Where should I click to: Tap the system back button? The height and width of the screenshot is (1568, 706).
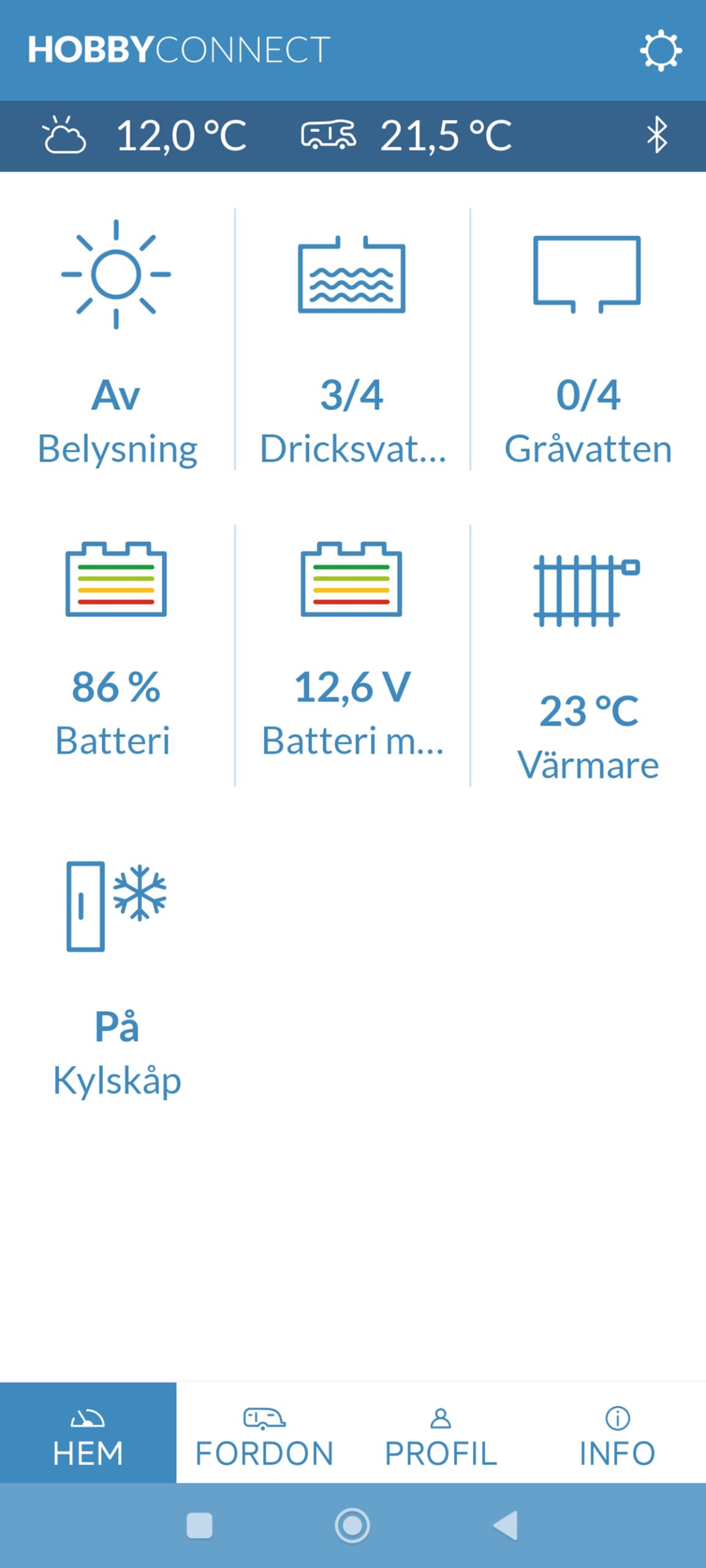506,1525
